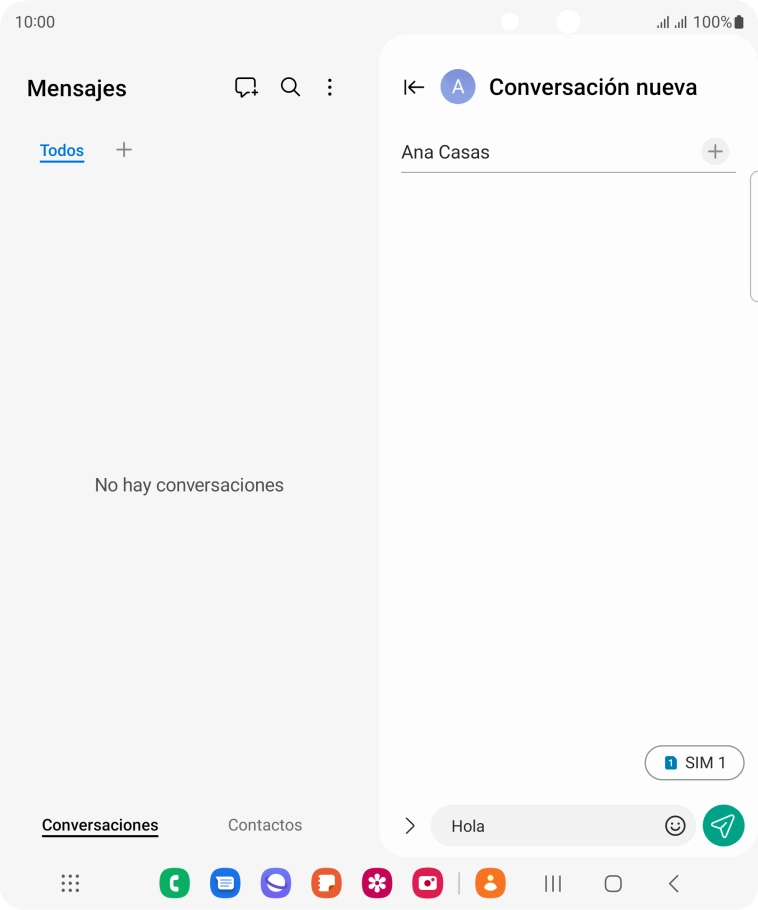The width and height of the screenshot is (758, 910).
Task: Select the Todos filter
Action: point(61,149)
